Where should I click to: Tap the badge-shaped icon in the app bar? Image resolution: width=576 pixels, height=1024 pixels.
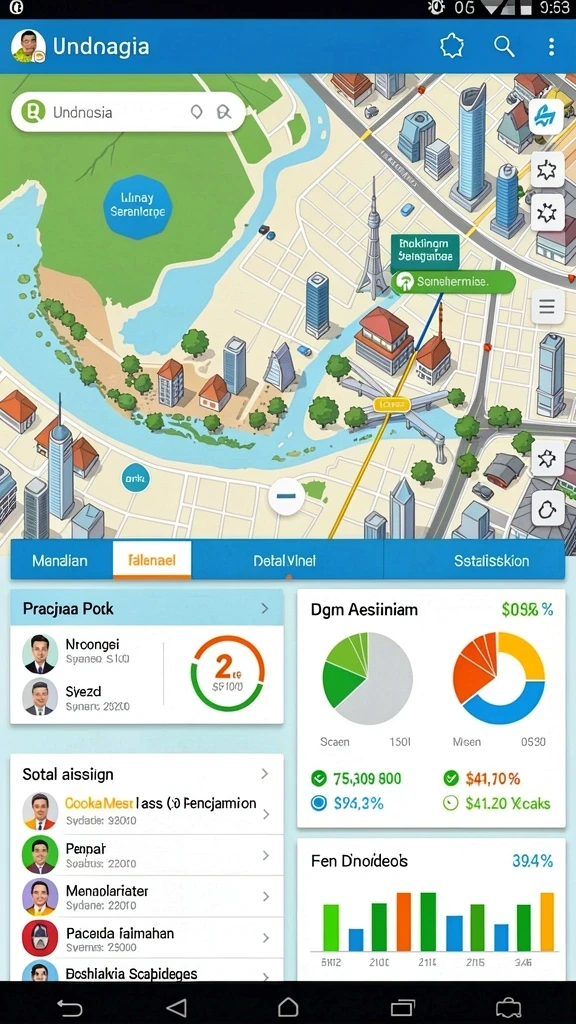452,46
